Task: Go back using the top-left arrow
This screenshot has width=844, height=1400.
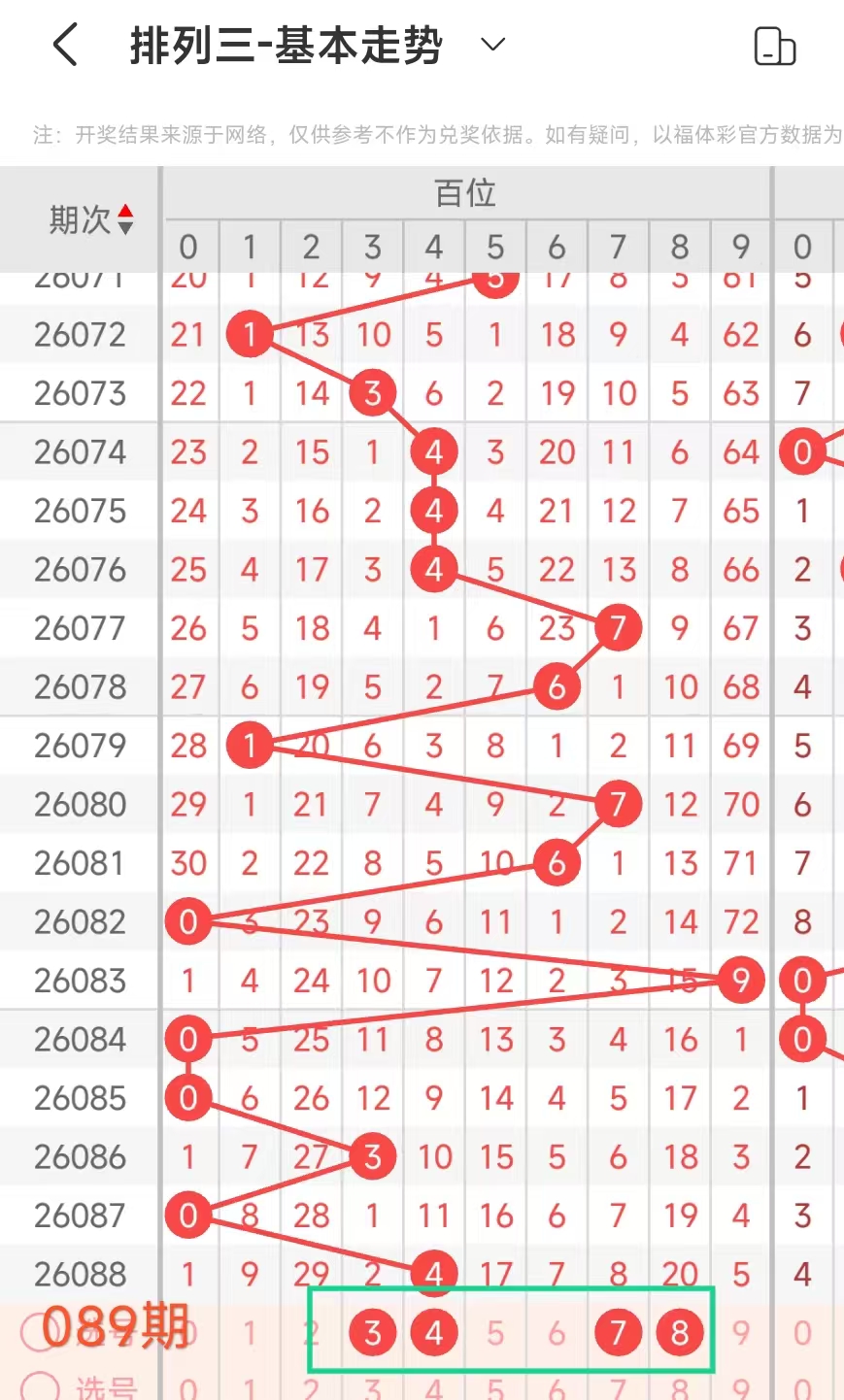Action: coord(65,45)
